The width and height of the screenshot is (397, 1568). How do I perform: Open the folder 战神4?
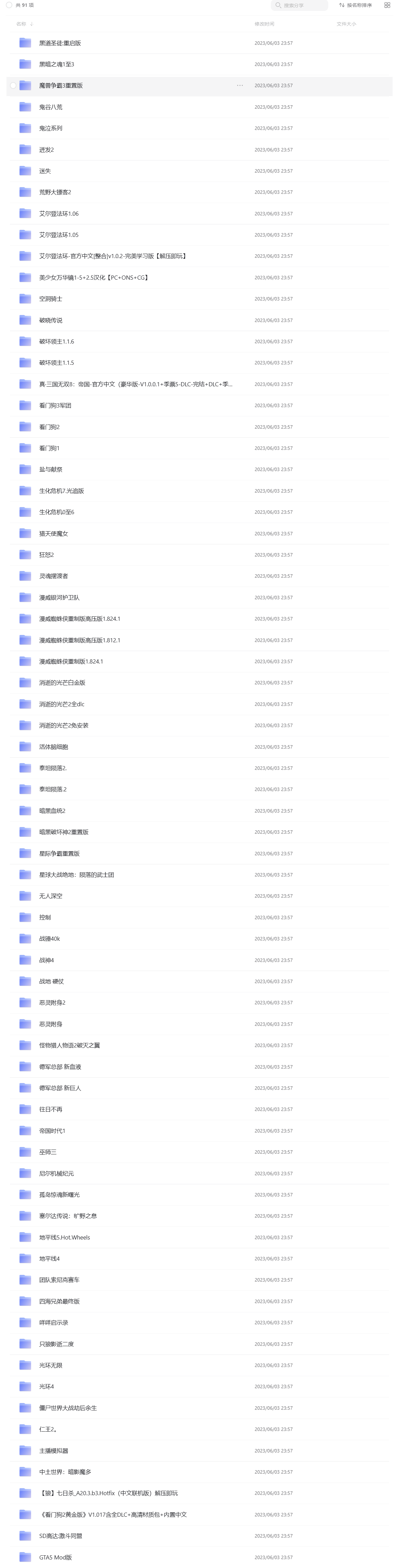tap(46, 960)
